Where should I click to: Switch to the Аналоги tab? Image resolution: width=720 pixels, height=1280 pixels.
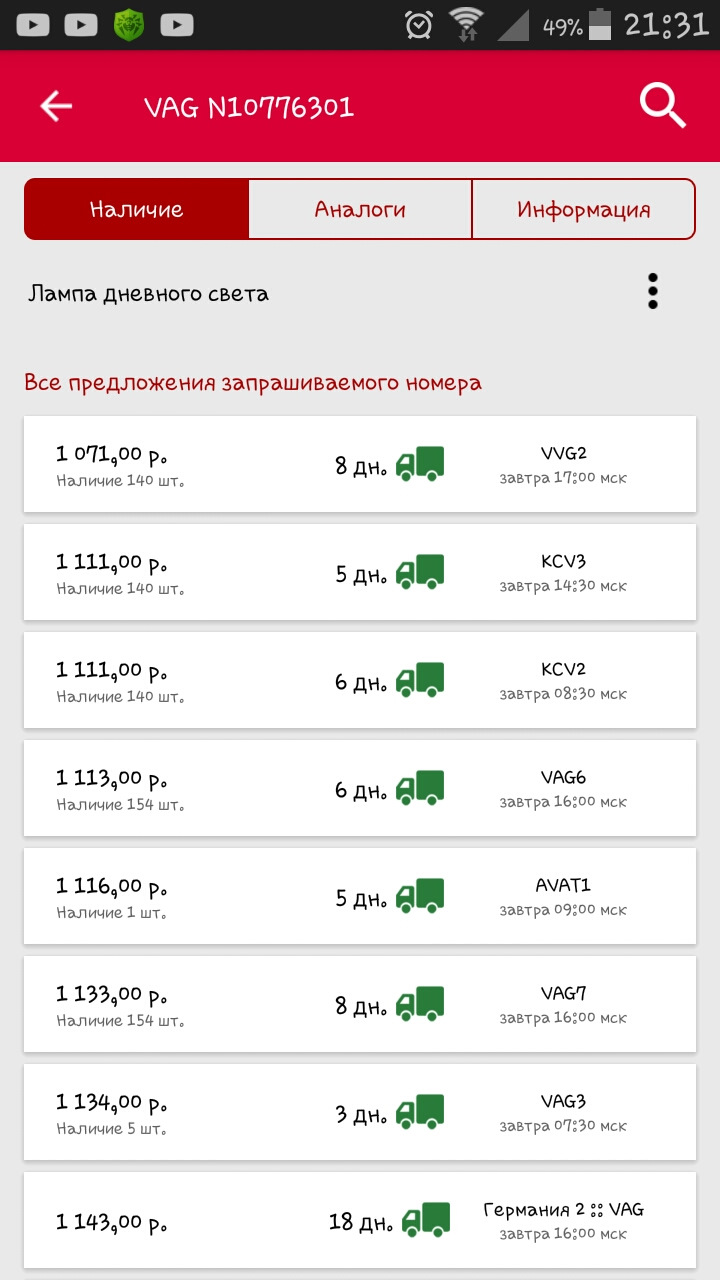[360, 209]
